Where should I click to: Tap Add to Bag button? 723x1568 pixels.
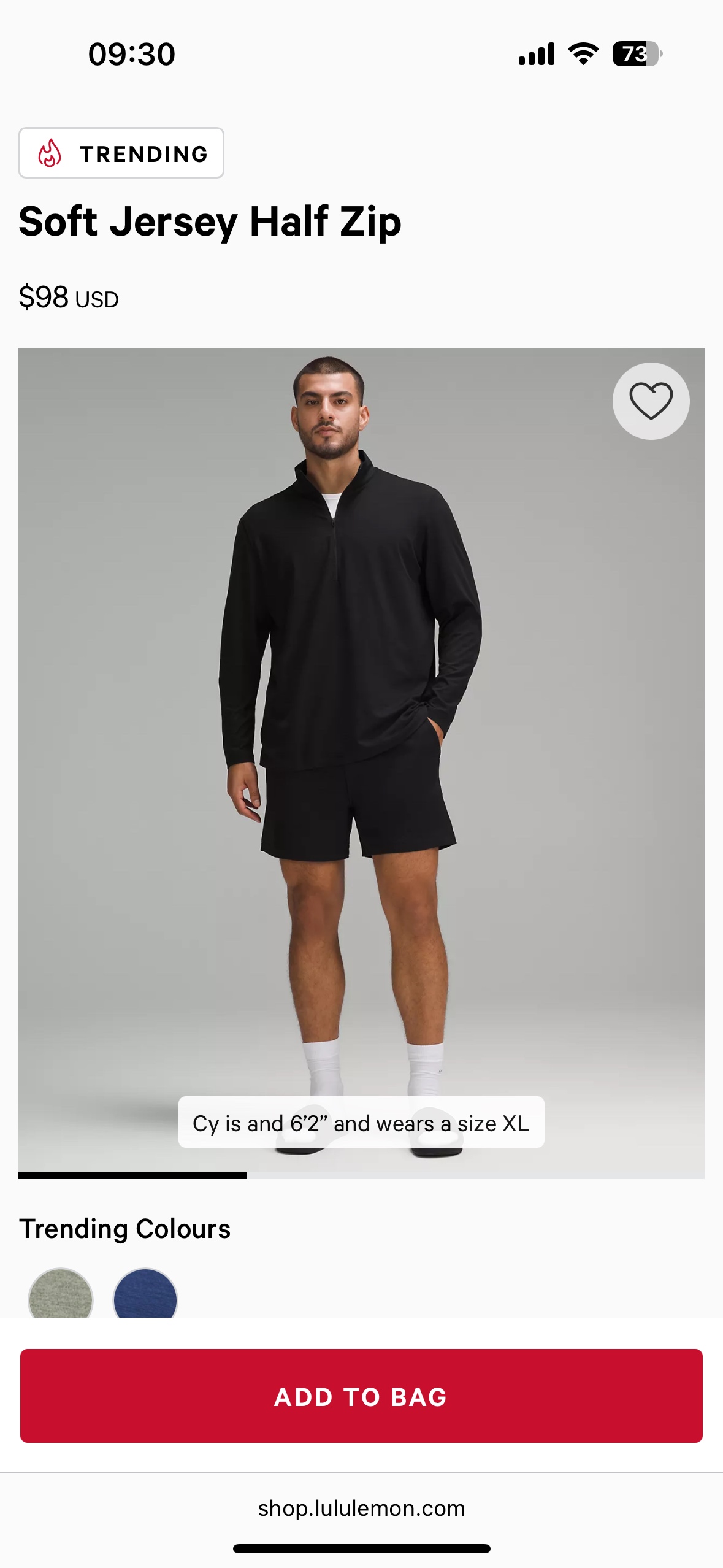tap(361, 1396)
